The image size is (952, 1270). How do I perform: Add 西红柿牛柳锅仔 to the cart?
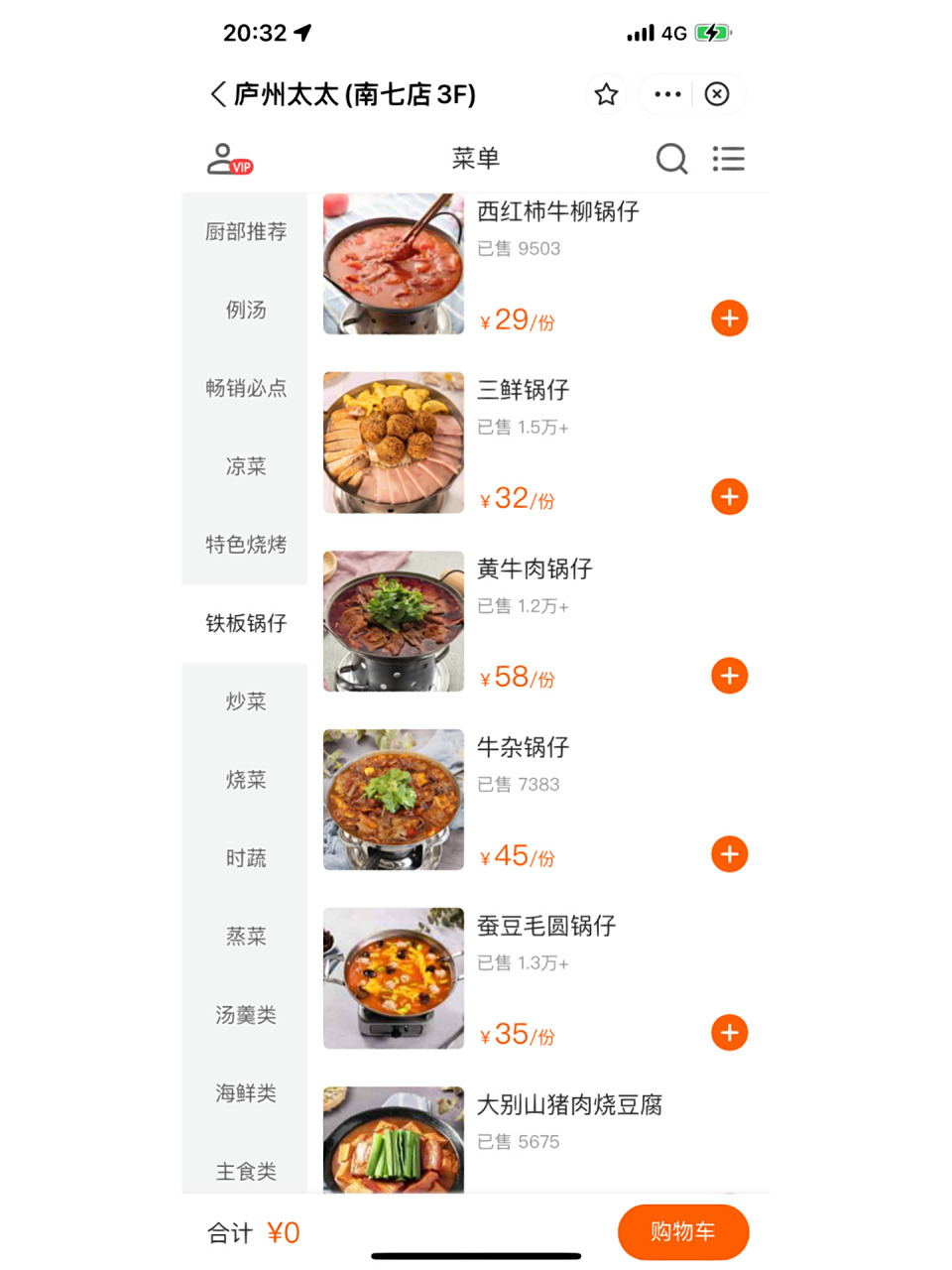729,318
